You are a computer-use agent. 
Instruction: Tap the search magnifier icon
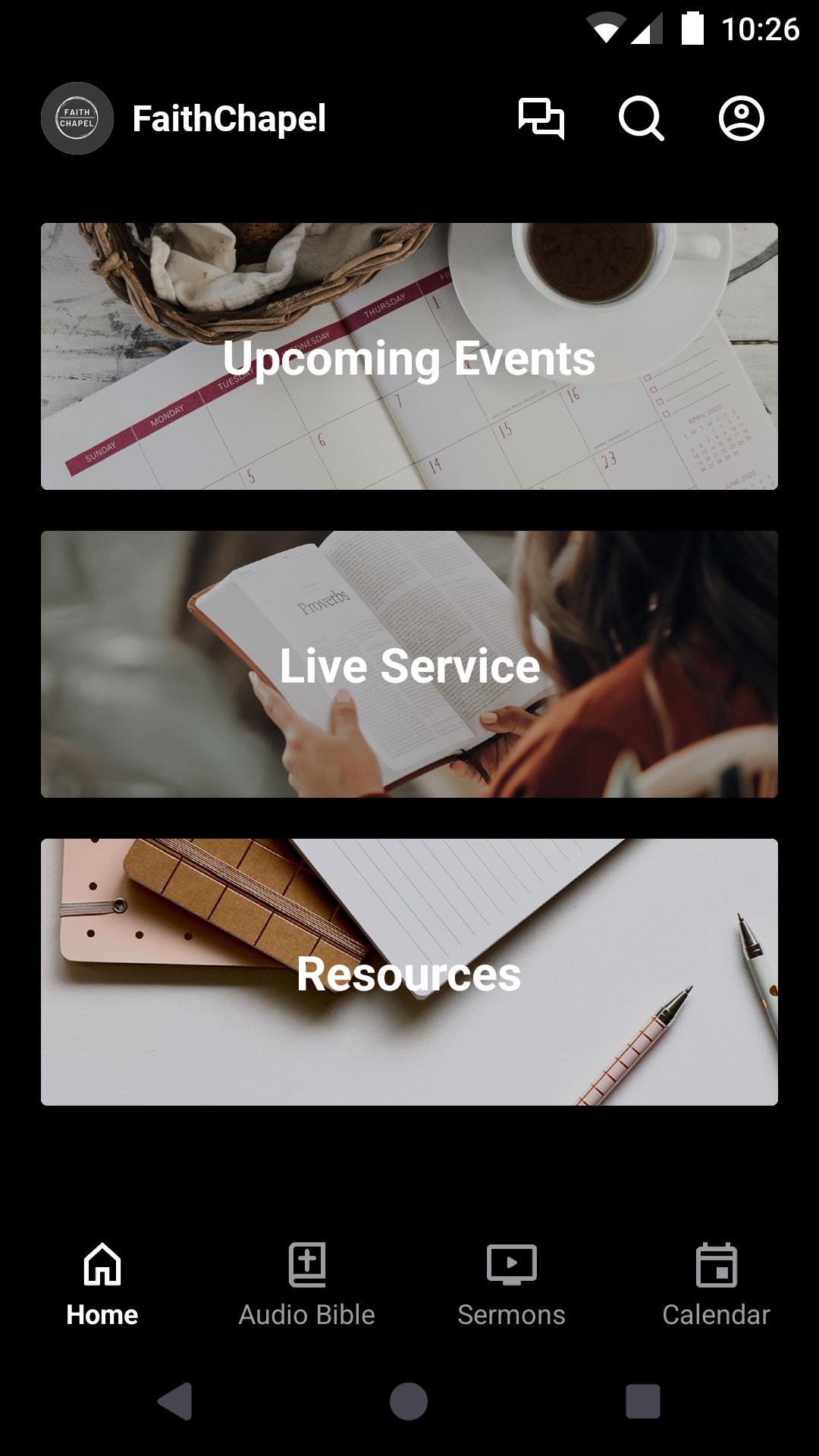click(x=641, y=118)
